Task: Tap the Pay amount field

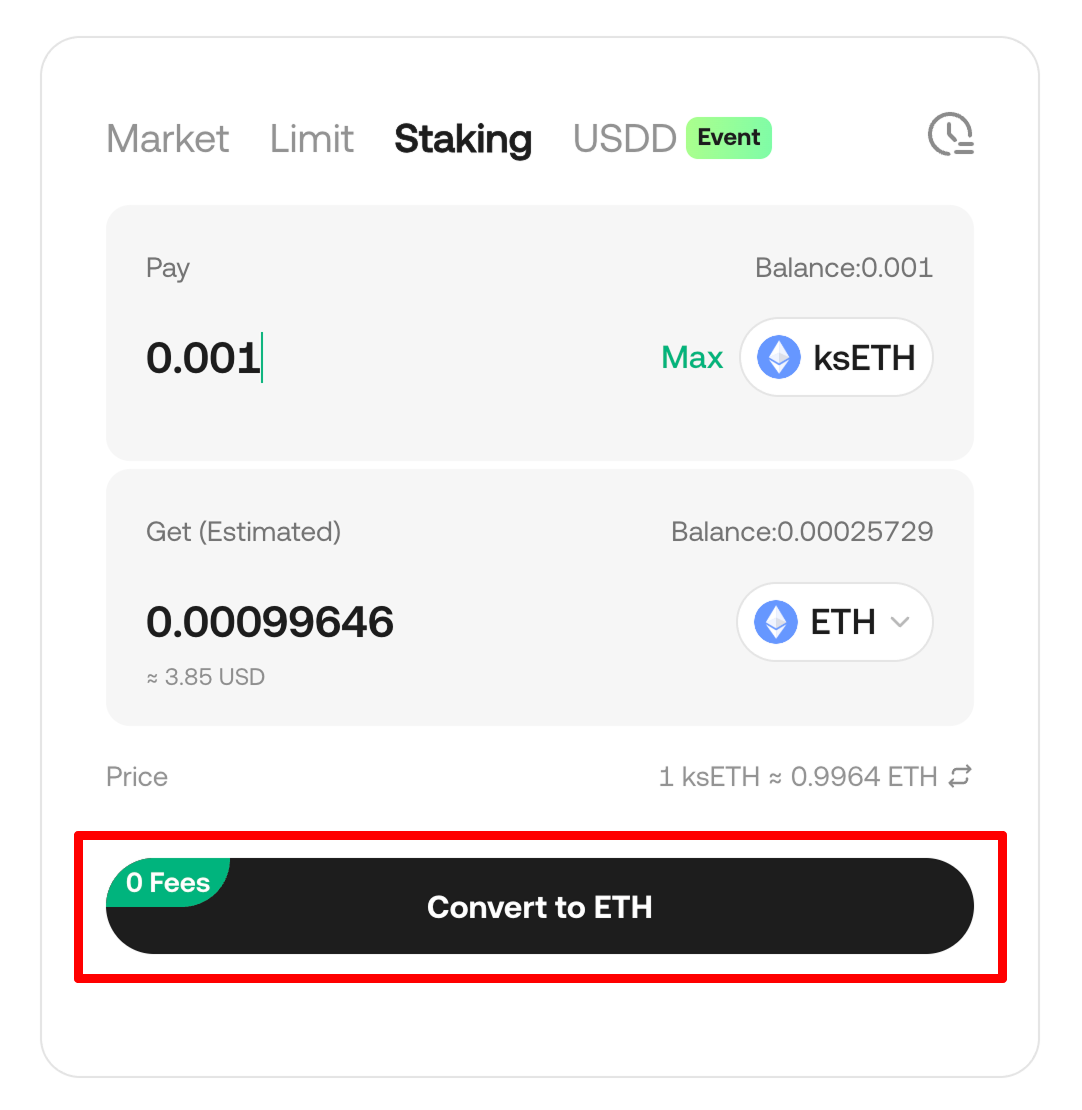Action: [380, 358]
